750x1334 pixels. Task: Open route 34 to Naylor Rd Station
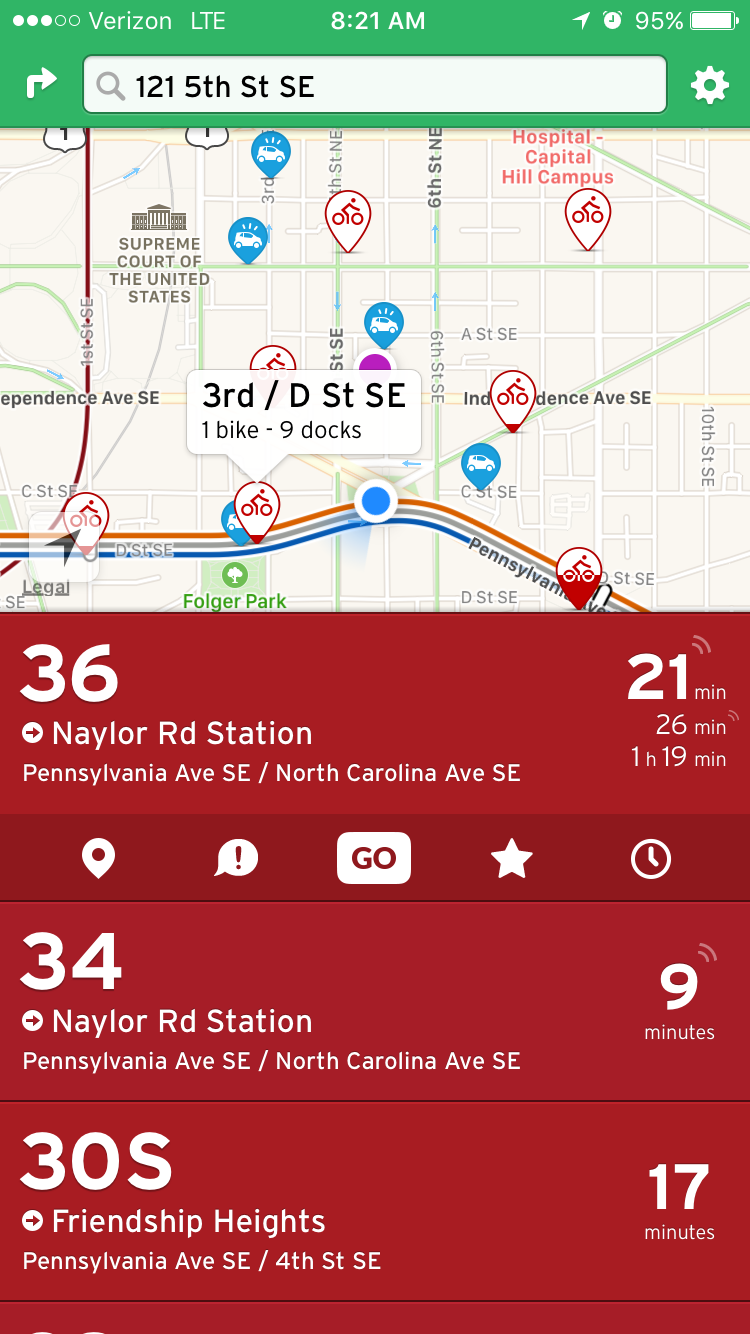375,1002
